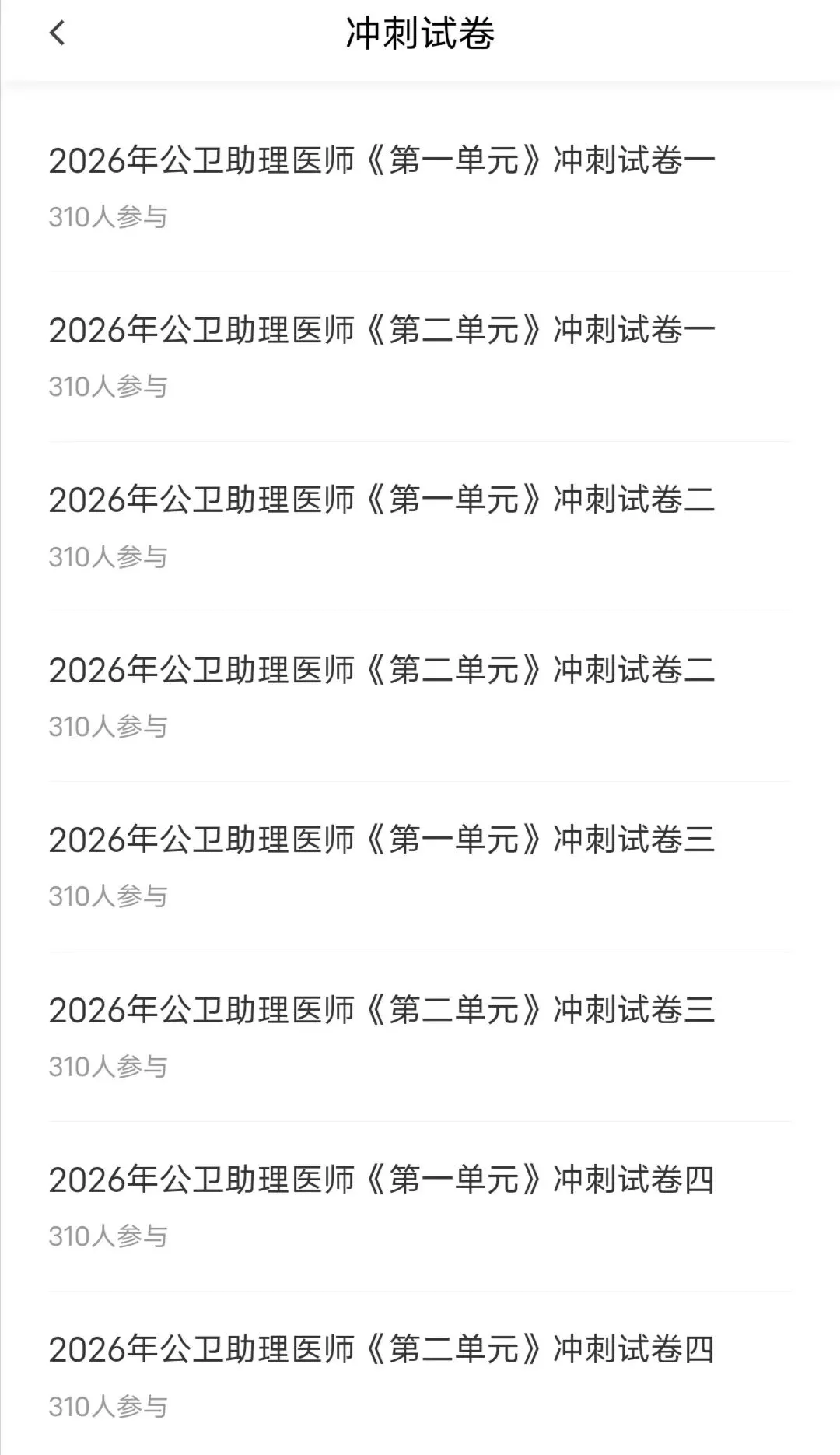Select 《第二单元》冲刺试卷二
Viewport: 840px width, 1455px height.
tap(381, 670)
